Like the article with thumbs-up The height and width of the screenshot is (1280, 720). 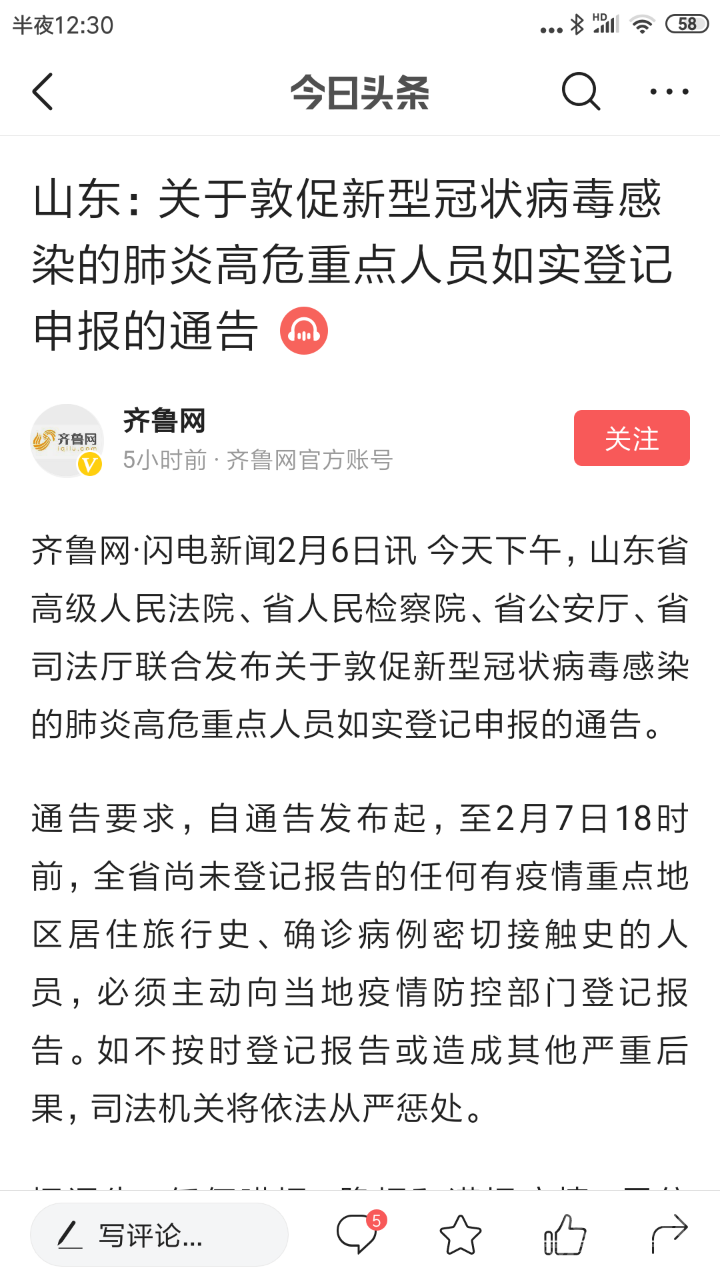[564, 1234]
